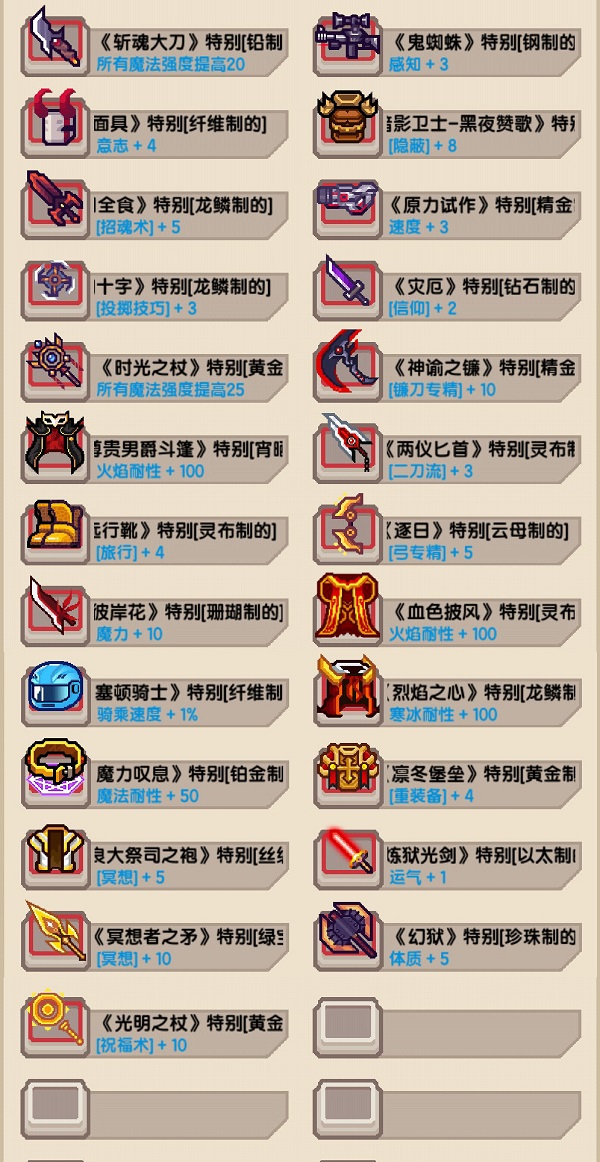Choose the 魔力叹息 ring slot

(x=155, y=784)
